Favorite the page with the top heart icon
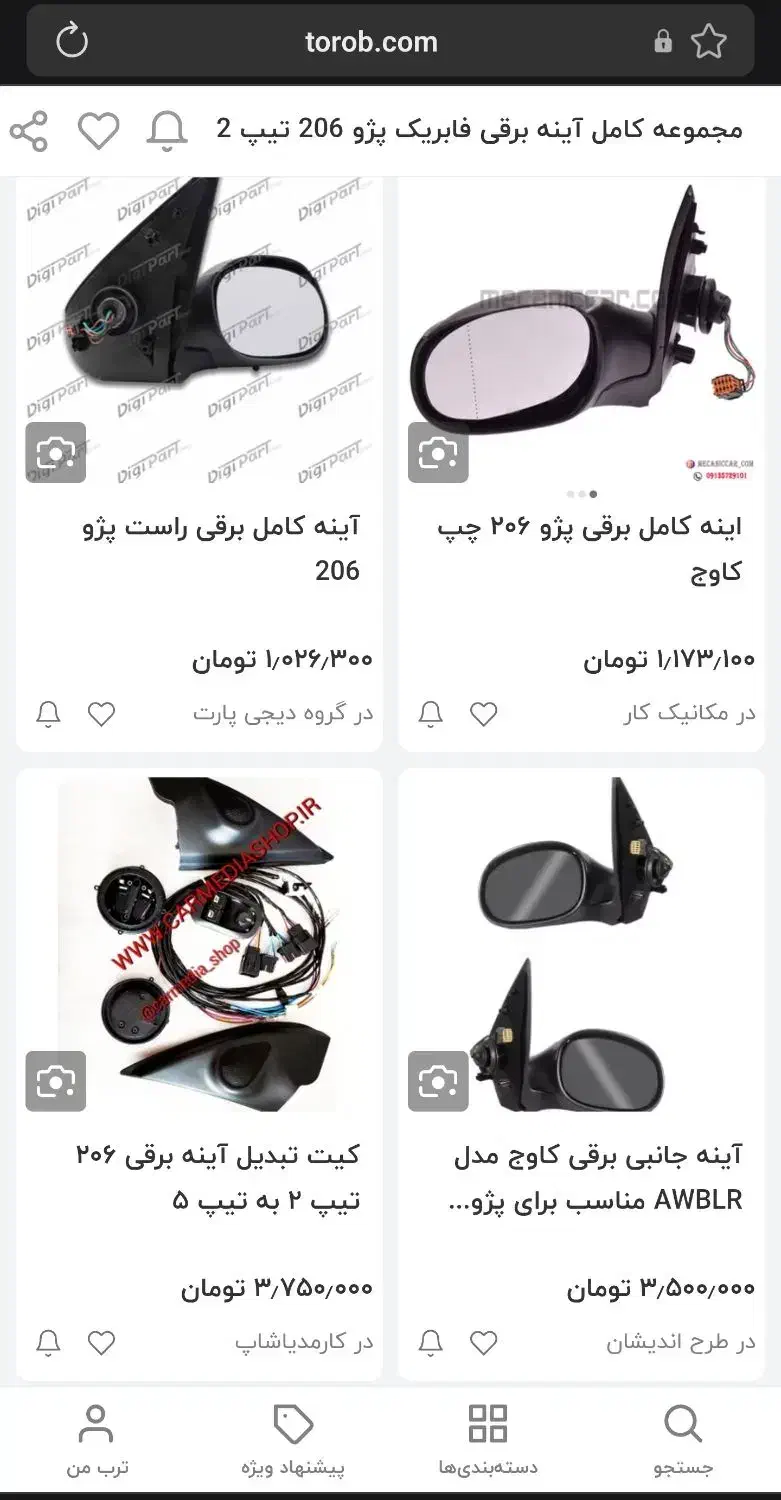The image size is (781, 1500). 98,129
